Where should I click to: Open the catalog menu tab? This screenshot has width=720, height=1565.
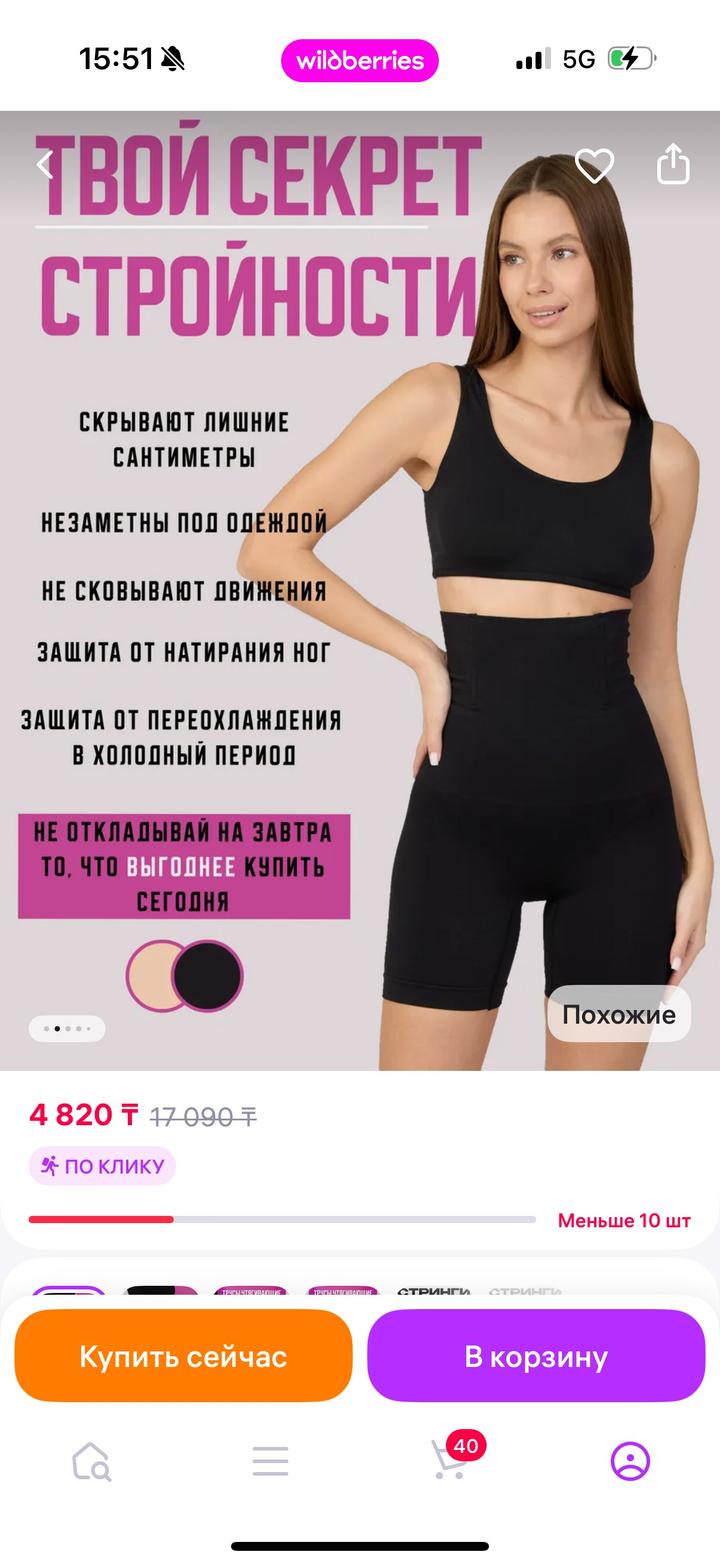point(270,1461)
